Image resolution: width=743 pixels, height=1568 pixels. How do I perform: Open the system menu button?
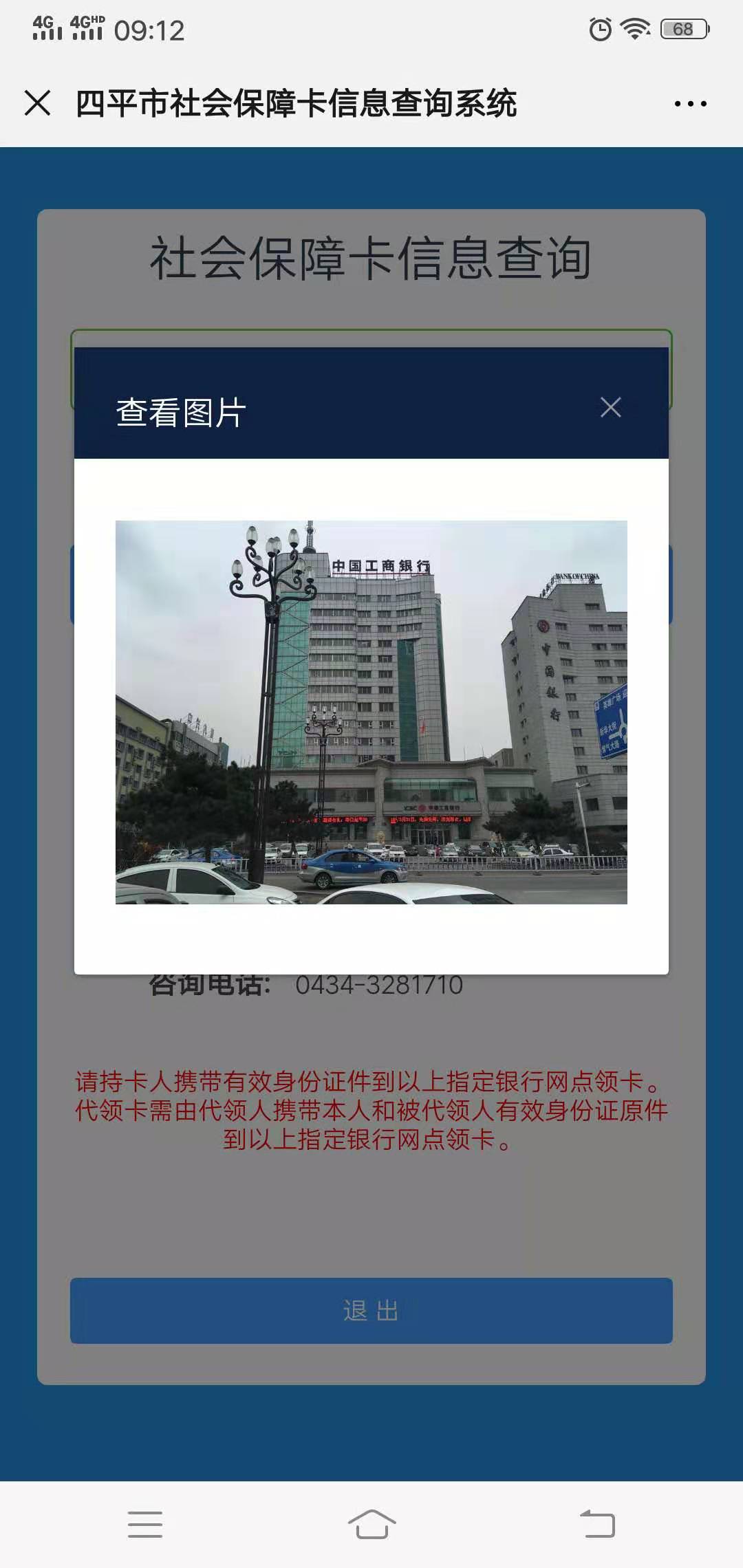[145, 1523]
